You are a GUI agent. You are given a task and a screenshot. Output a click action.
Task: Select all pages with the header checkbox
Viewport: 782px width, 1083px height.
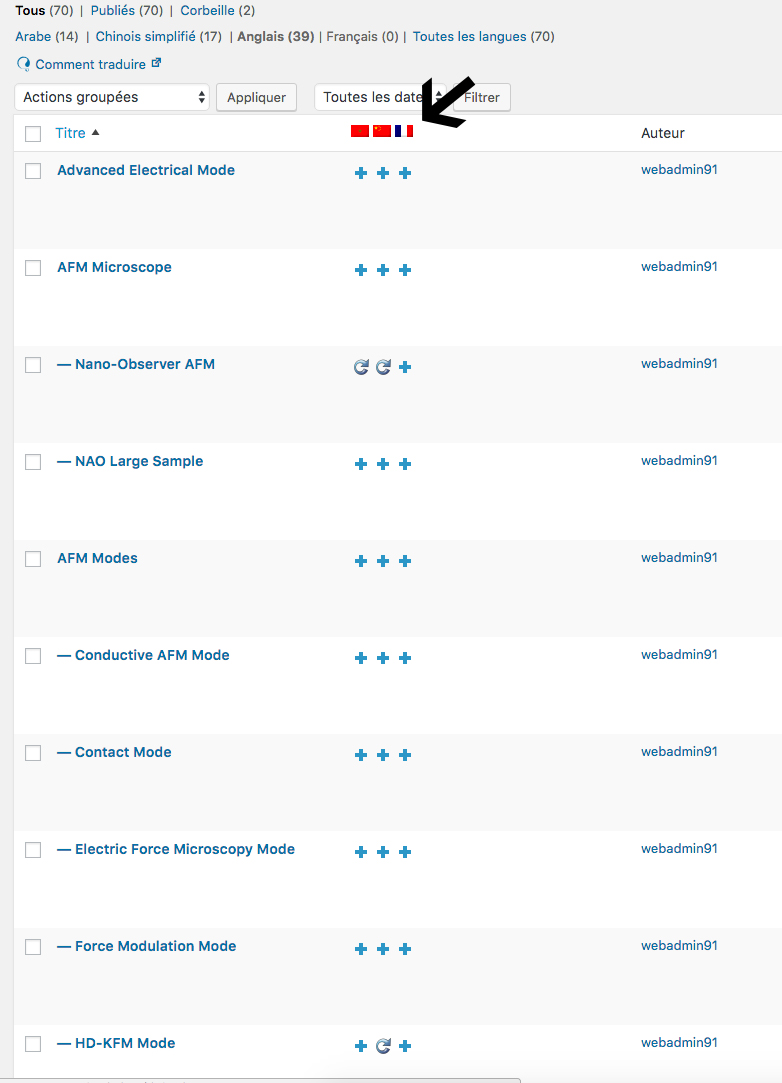33,134
